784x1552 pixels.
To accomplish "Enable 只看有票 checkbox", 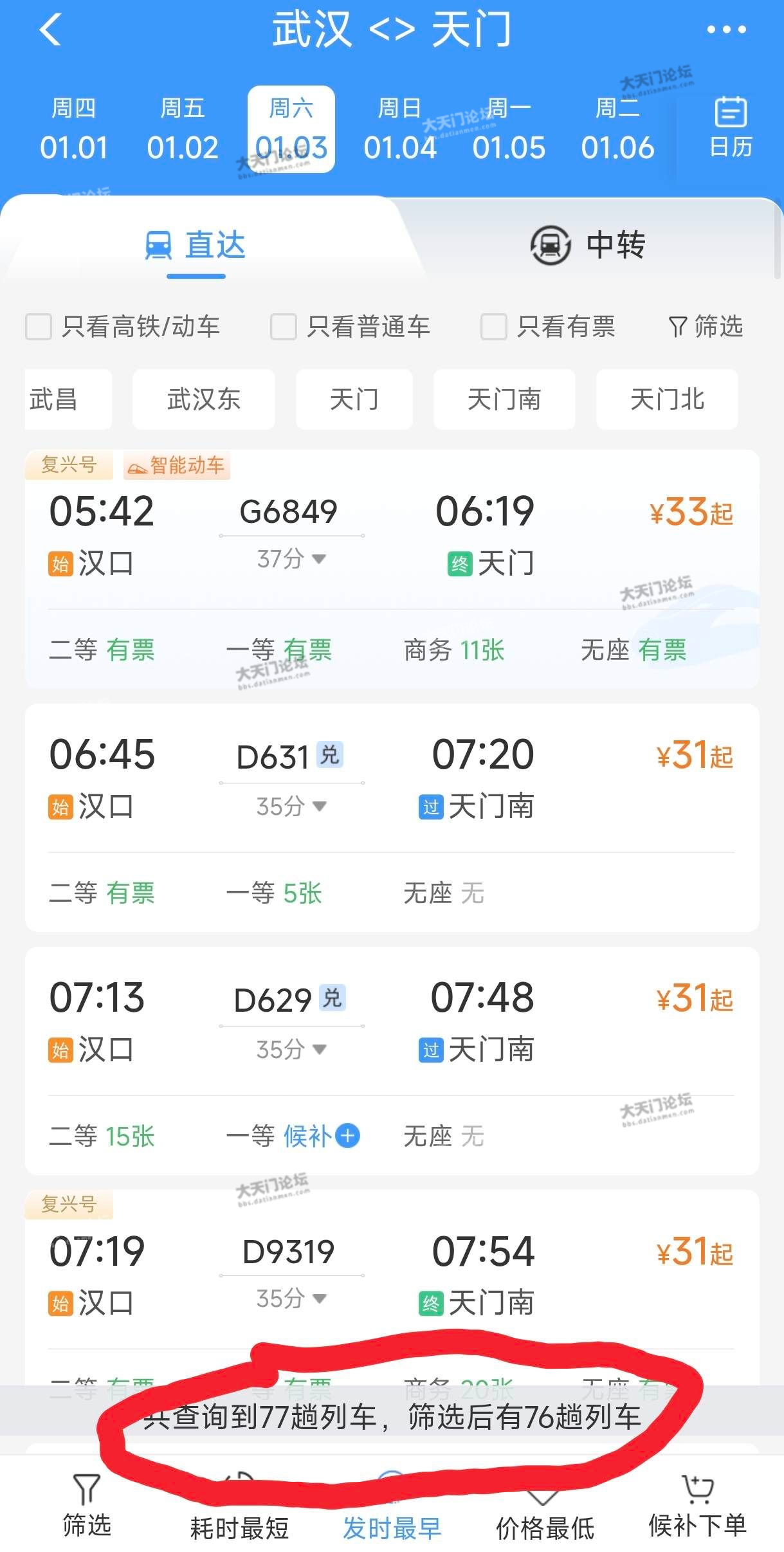I will click(494, 327).
